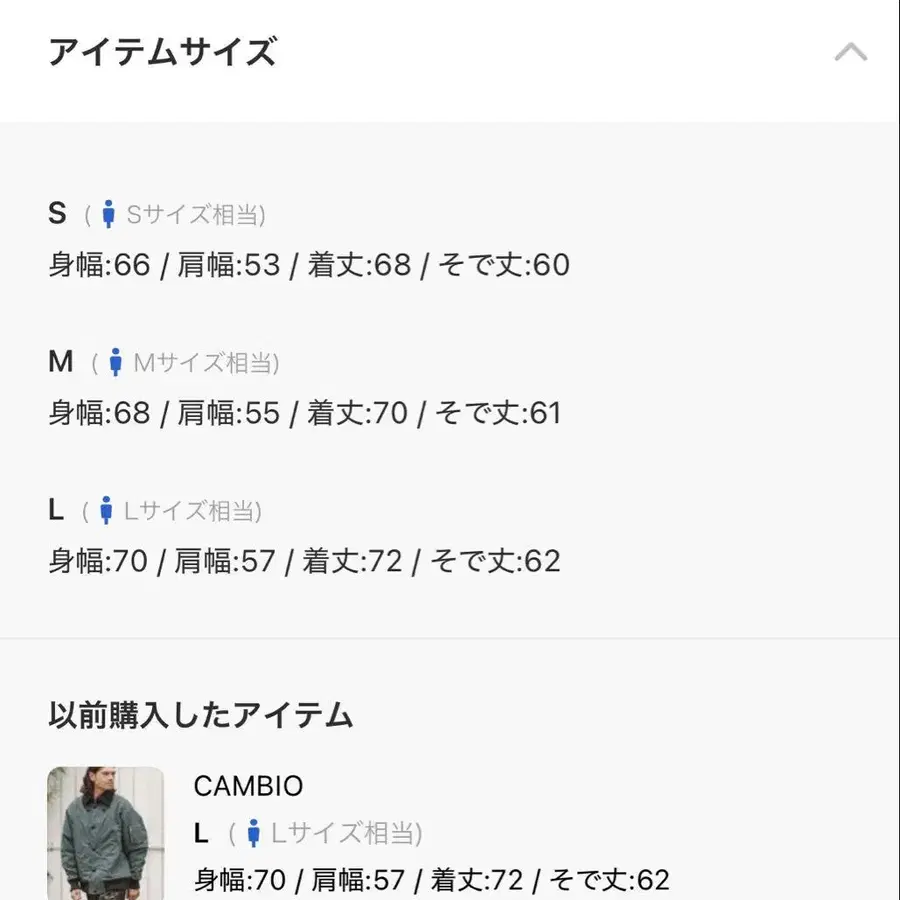The width and height of the screenshot is (900, 900).
Task: Collapse the アイテムサイズ section
Action: click(851, 52)
